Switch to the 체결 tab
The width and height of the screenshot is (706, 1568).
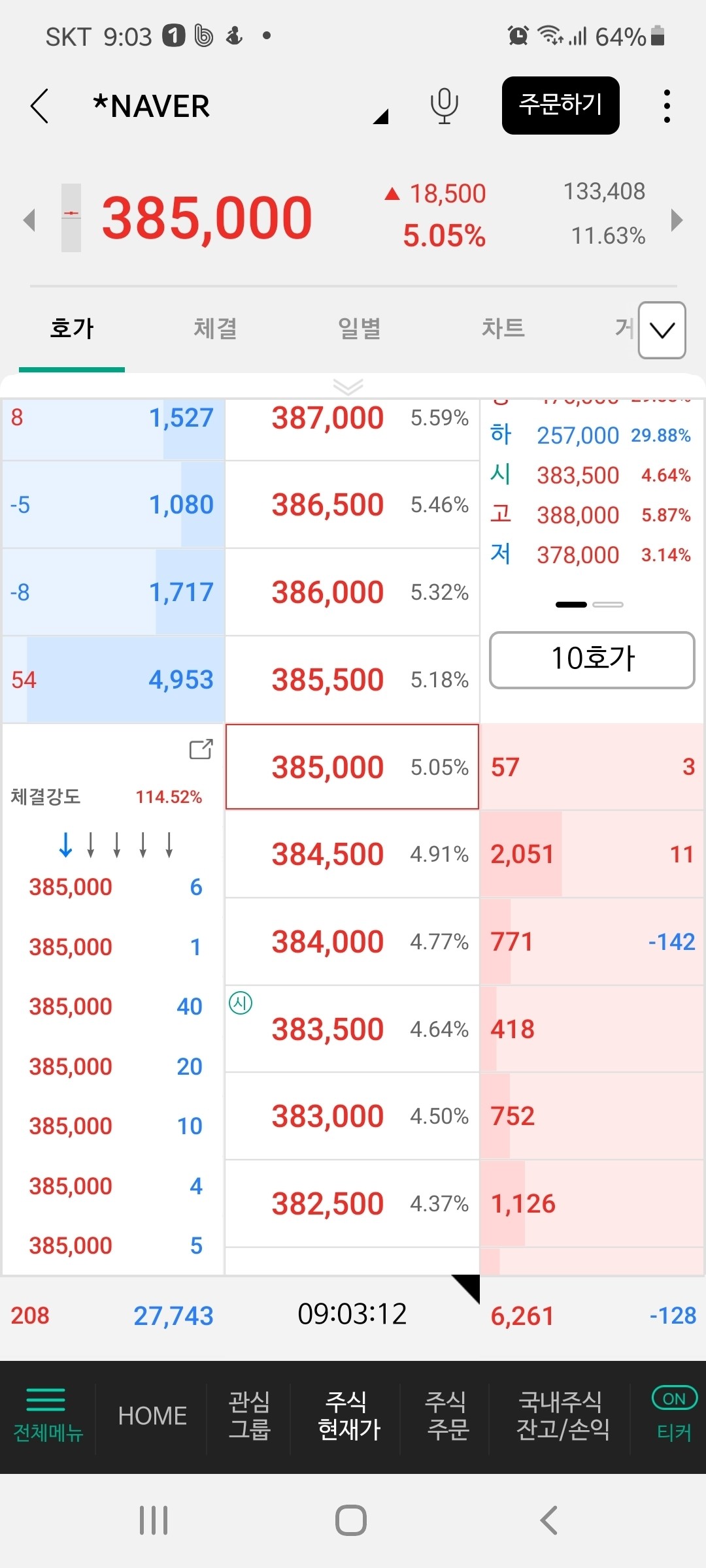click(x=216, y=329)
